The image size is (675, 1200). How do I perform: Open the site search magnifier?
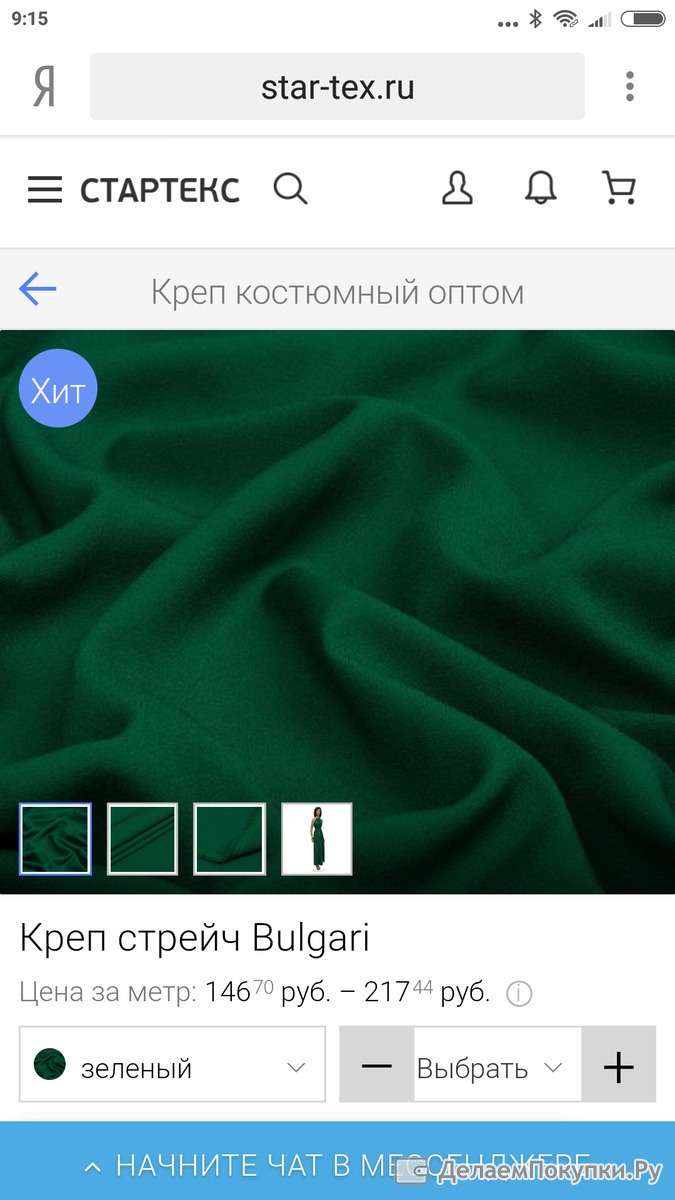290,188
